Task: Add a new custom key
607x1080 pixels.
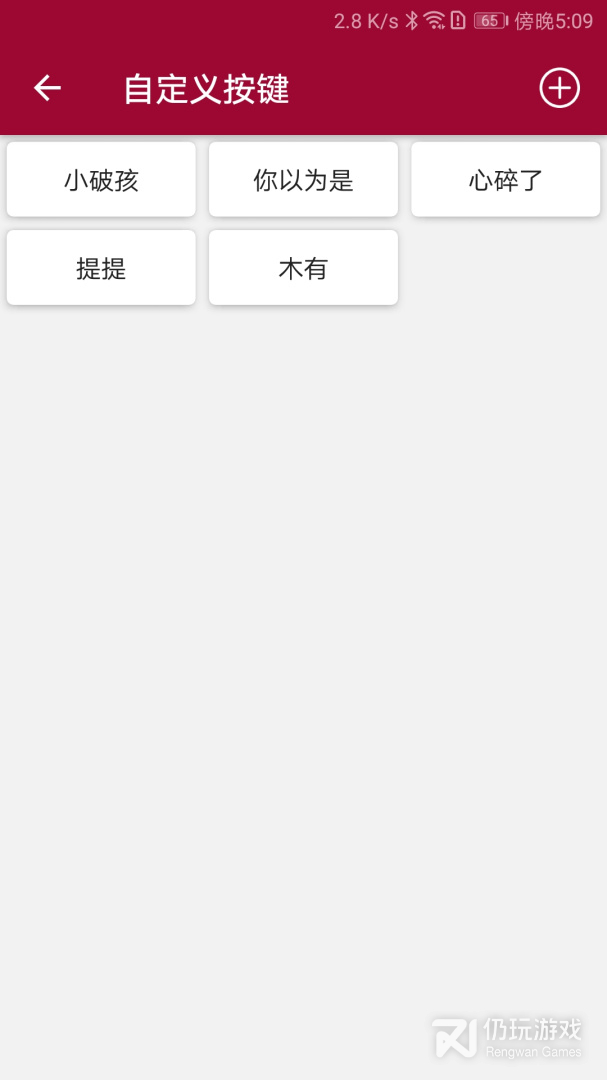Action: 559,89
